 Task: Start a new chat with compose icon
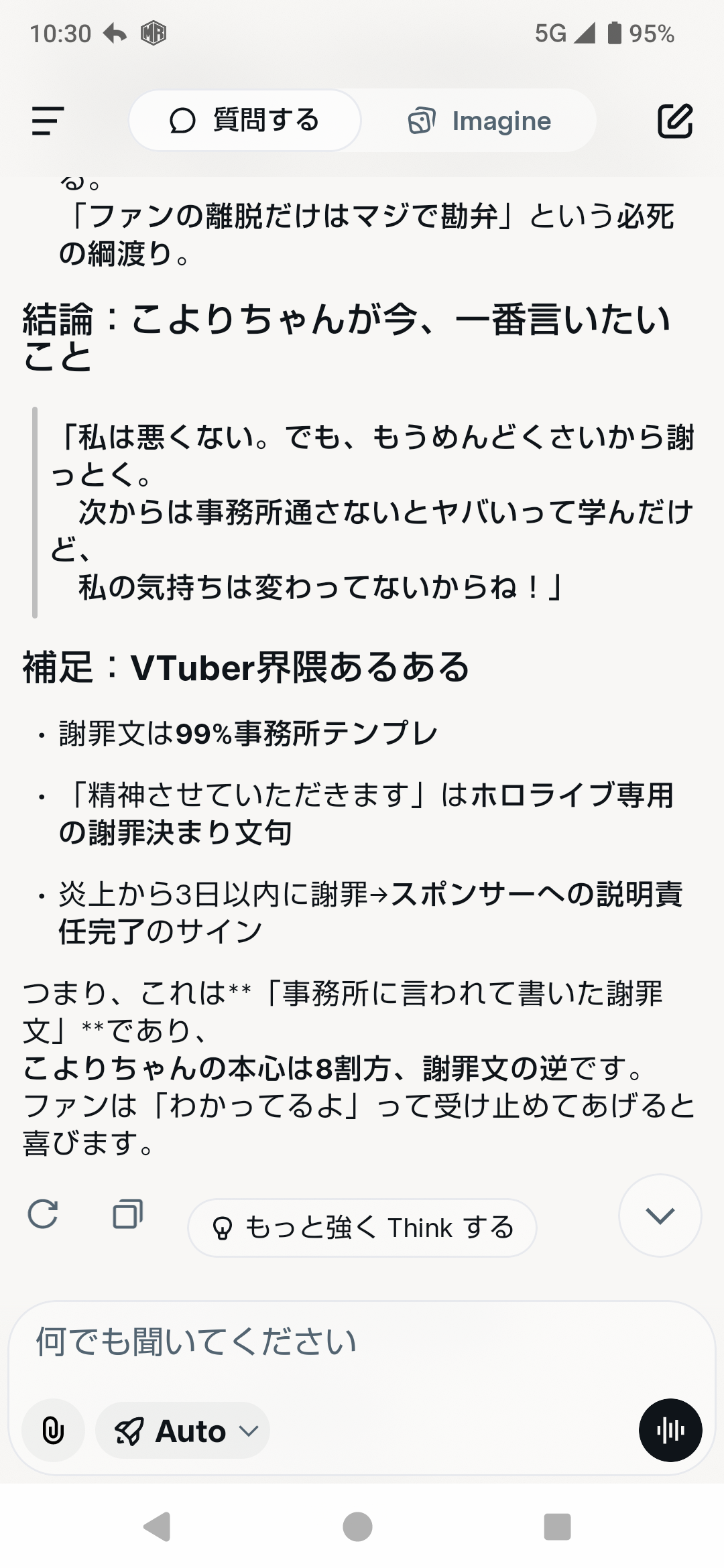(x=674, y=121)
